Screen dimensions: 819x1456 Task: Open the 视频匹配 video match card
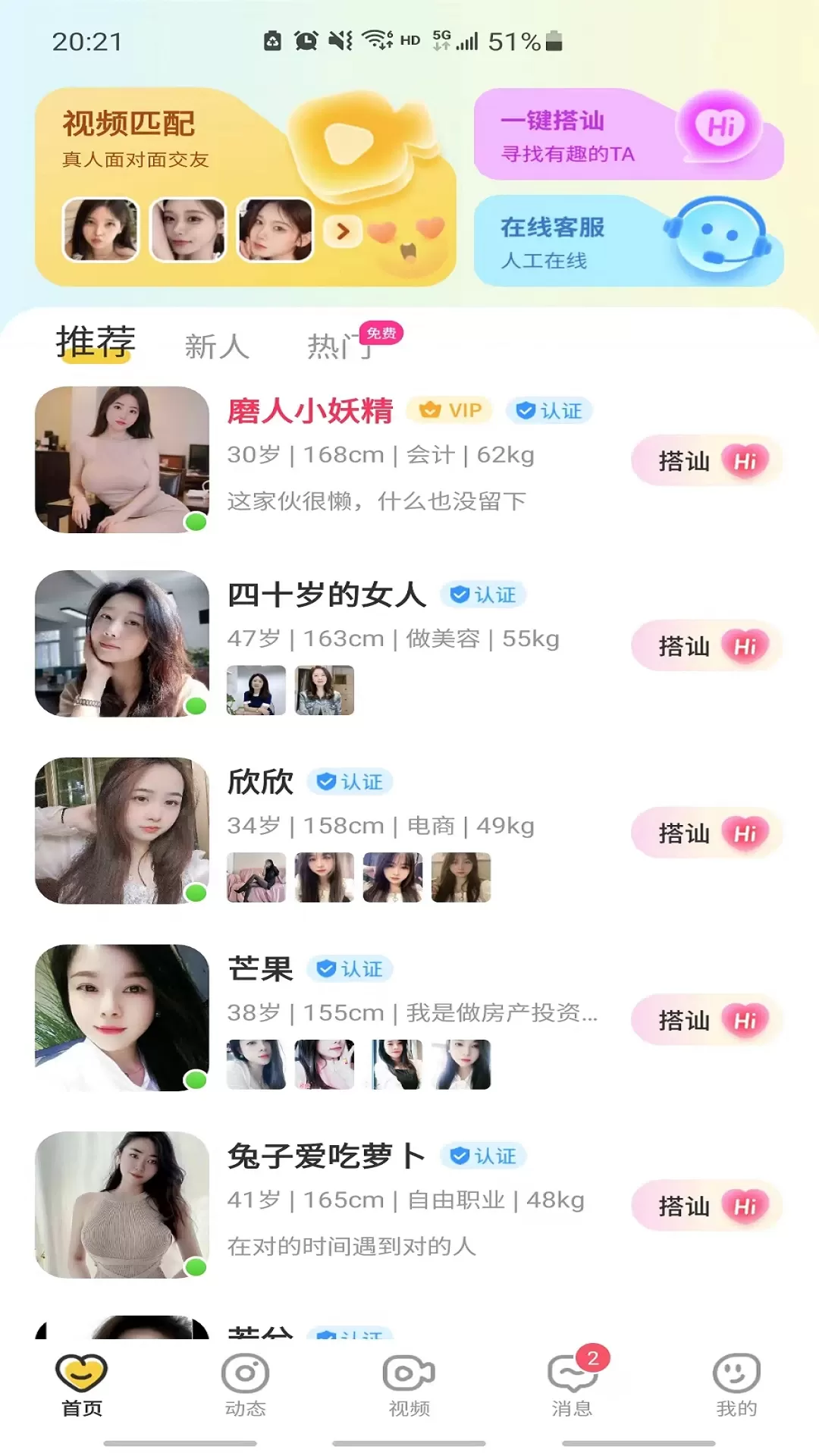[x=244, y=187]
